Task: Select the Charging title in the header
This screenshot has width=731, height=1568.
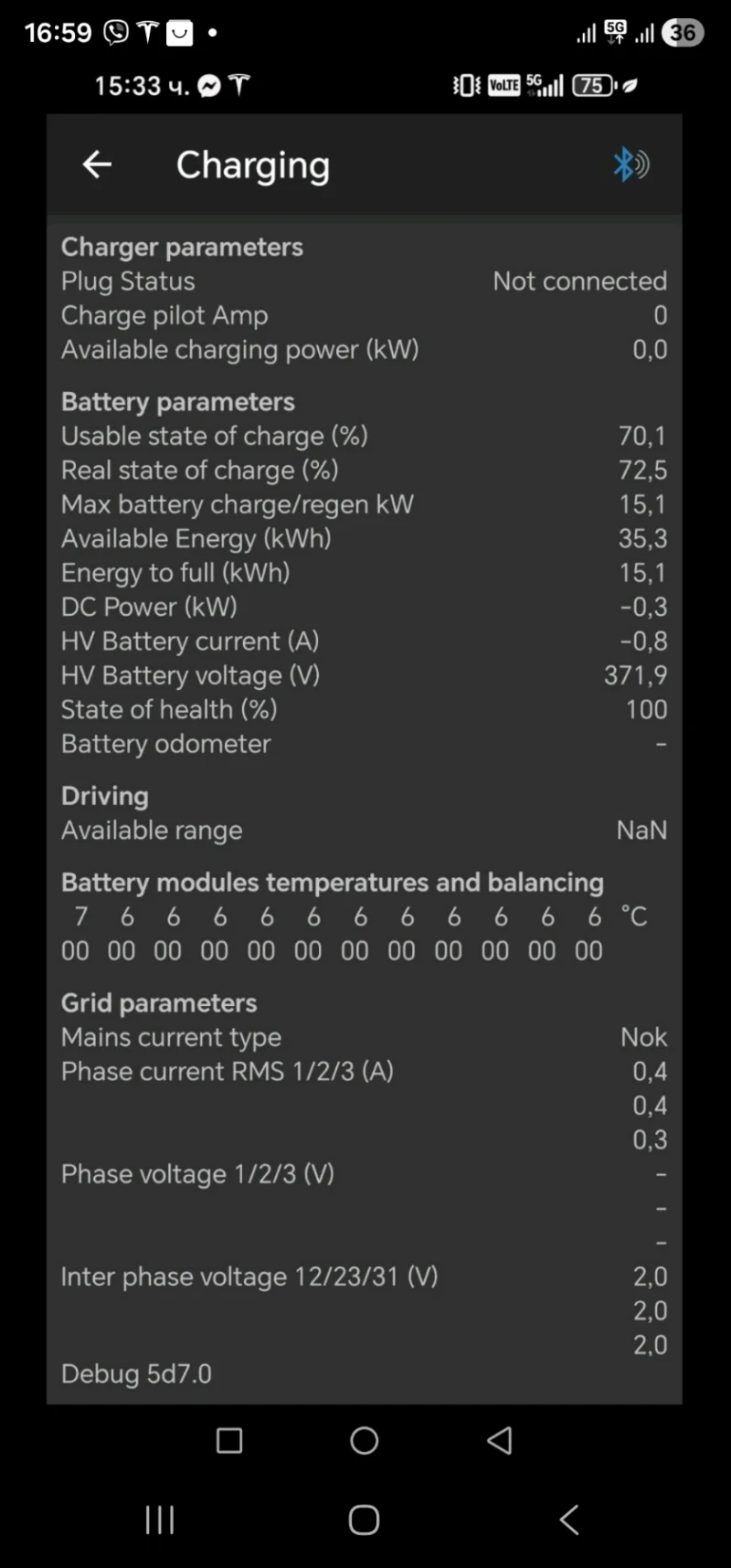Action: coord(254,165)
